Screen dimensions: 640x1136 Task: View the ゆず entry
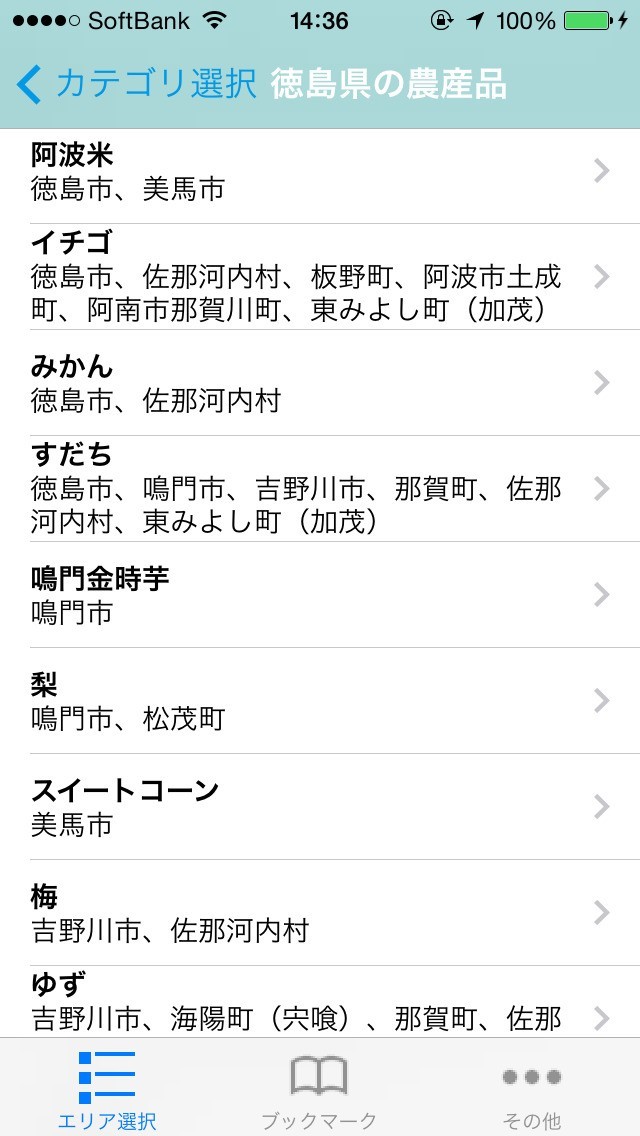(320, 1003)
